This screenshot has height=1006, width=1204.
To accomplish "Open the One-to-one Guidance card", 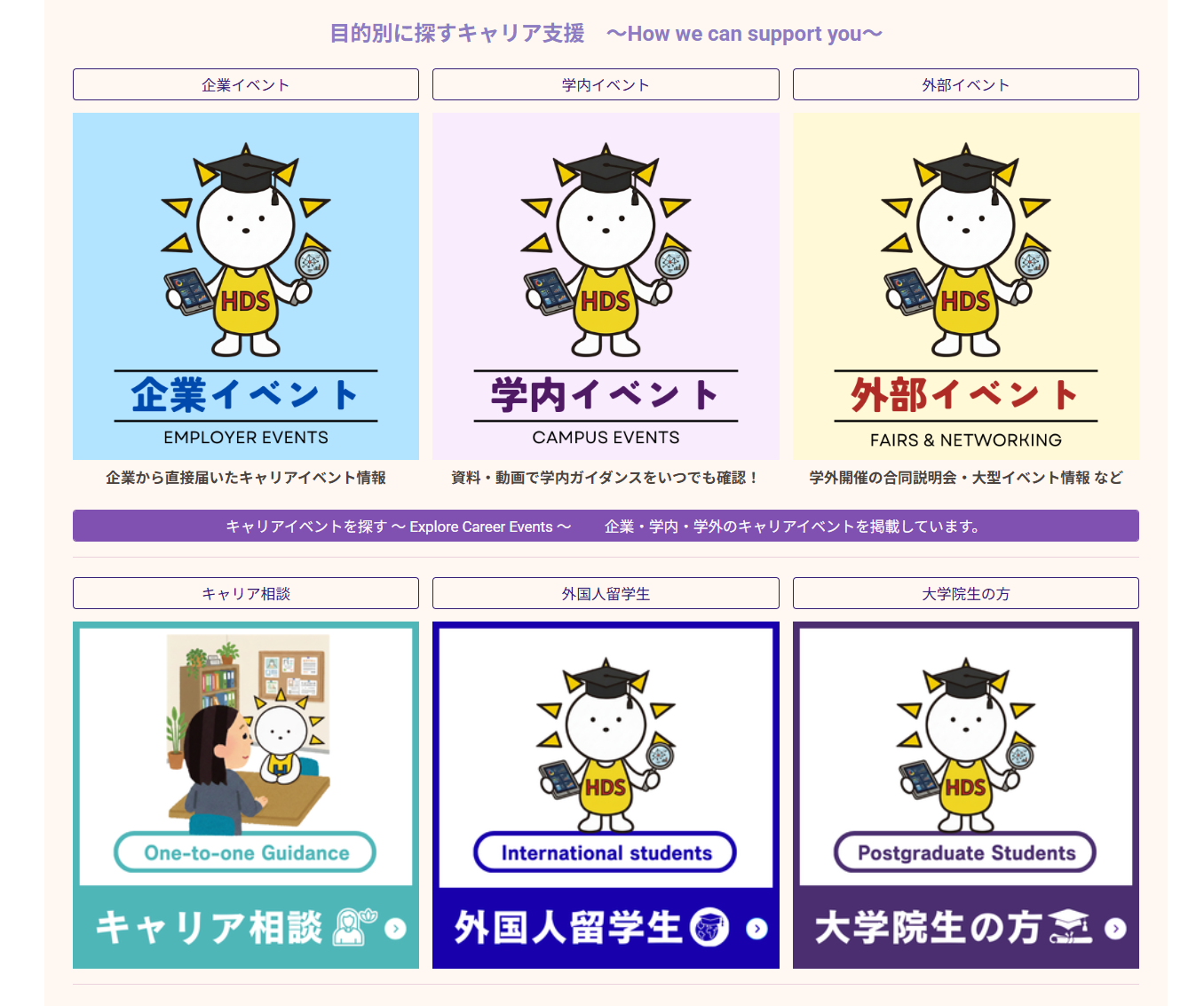I will (245, 795).
